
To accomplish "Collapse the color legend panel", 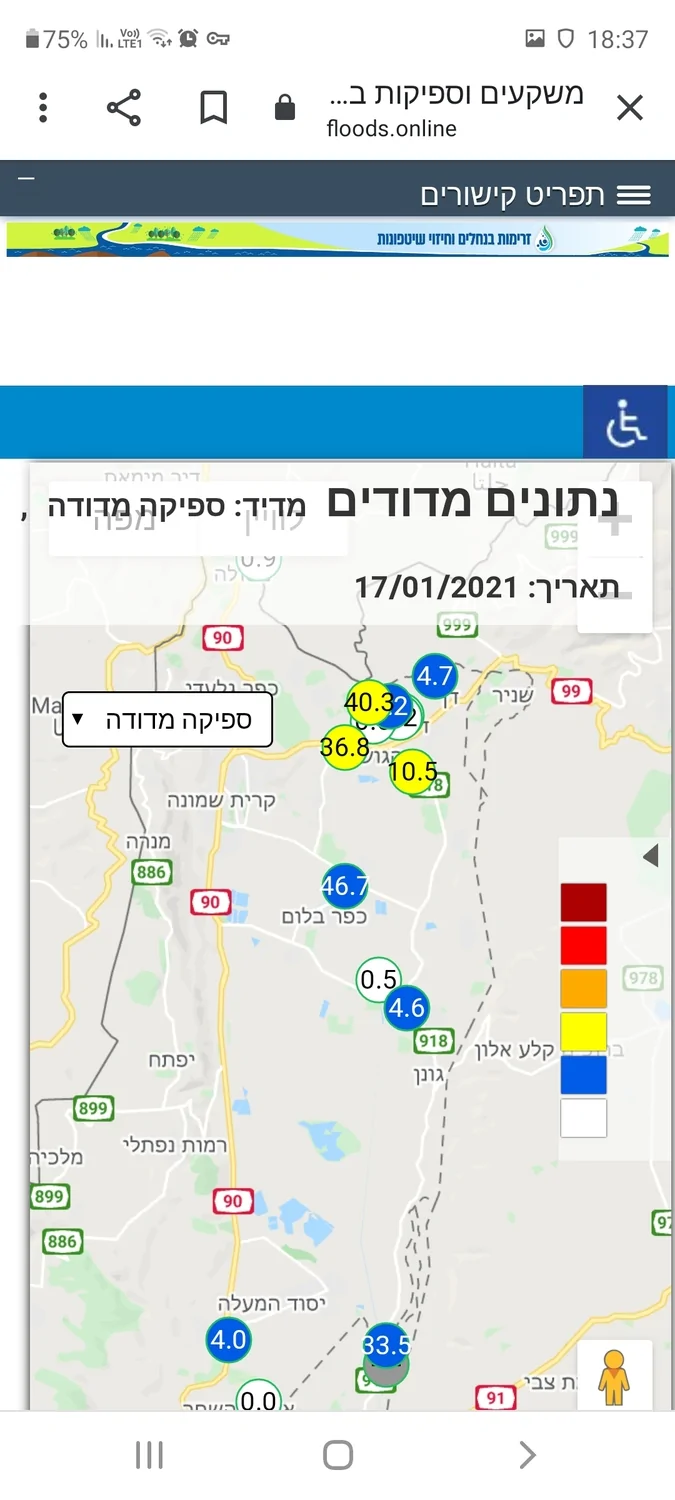I will [x=651, y=856].
